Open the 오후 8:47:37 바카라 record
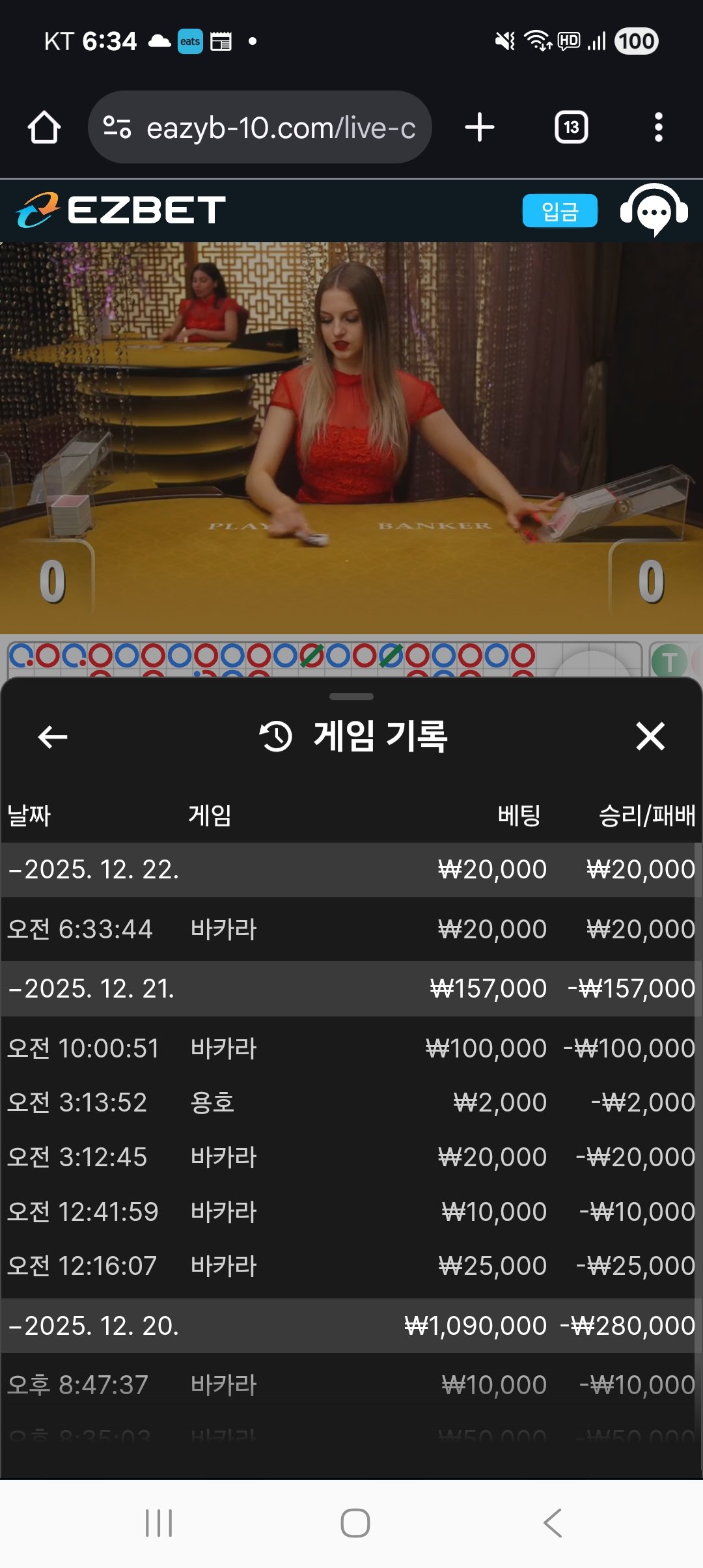 pyautogui.click(x=351, y=1385)
